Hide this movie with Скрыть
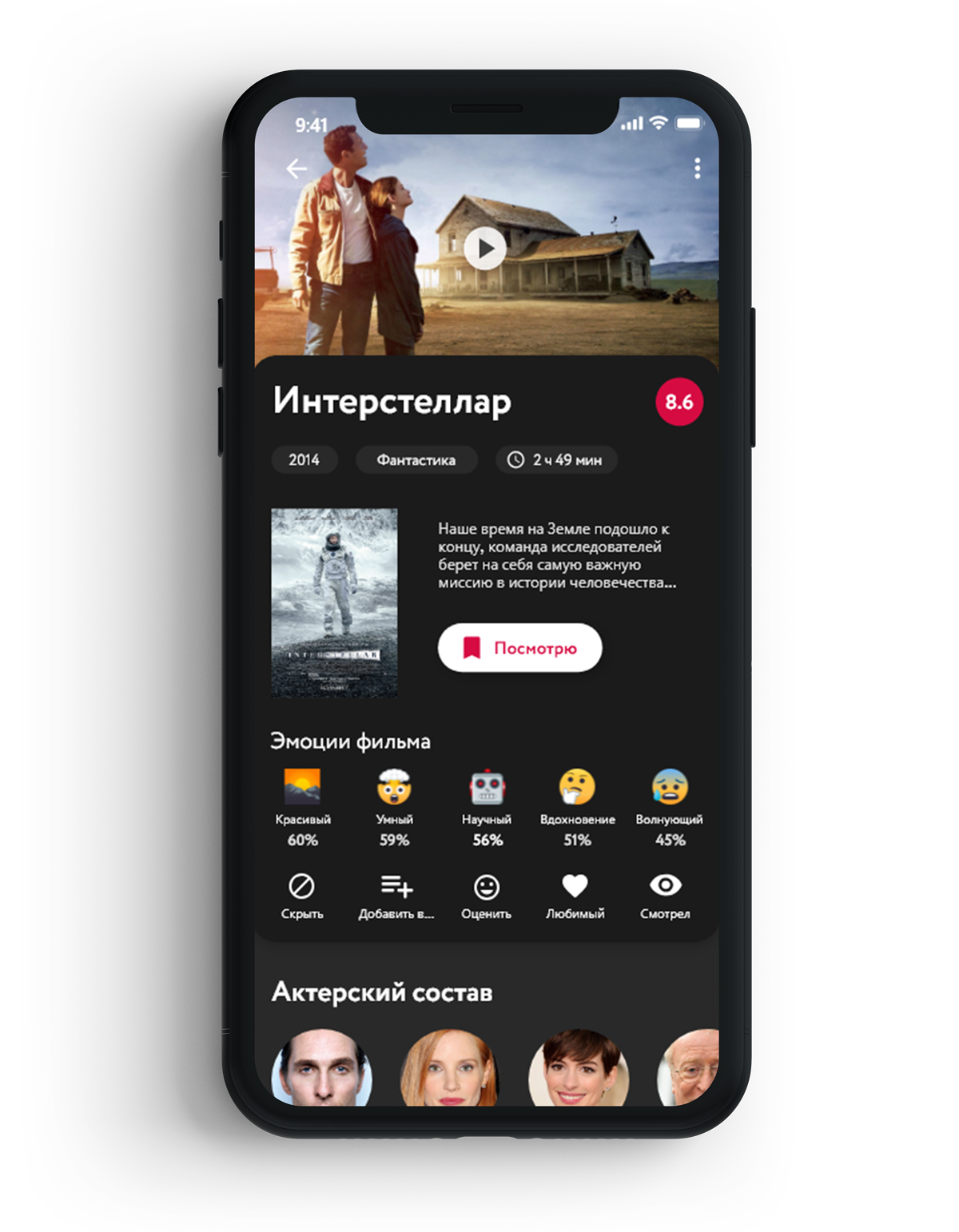Viewport: 959px width, 1232px height. (302, 896)
